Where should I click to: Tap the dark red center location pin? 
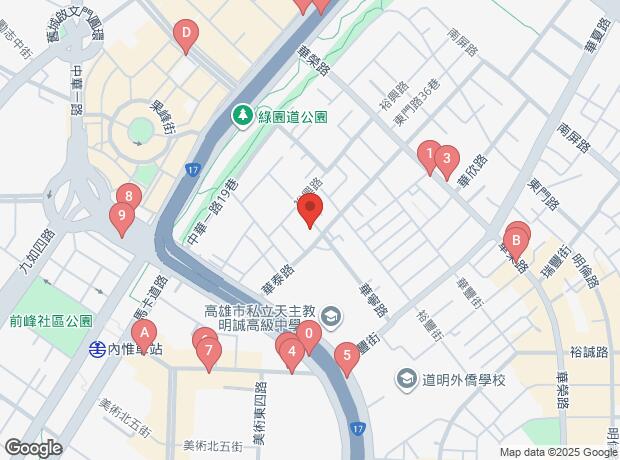coord(310,209)
